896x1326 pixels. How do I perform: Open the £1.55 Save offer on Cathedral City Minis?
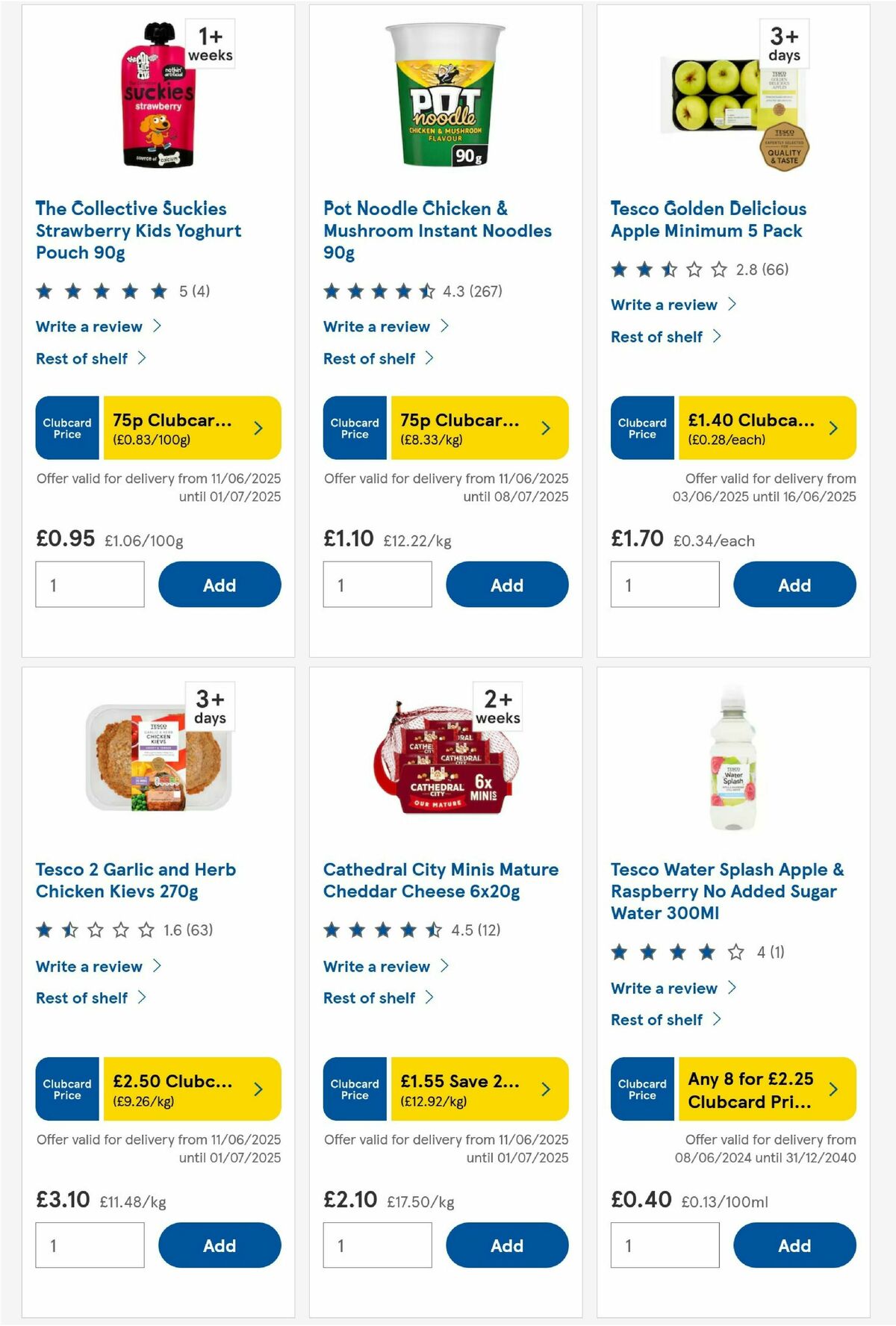coord(459,1089)
